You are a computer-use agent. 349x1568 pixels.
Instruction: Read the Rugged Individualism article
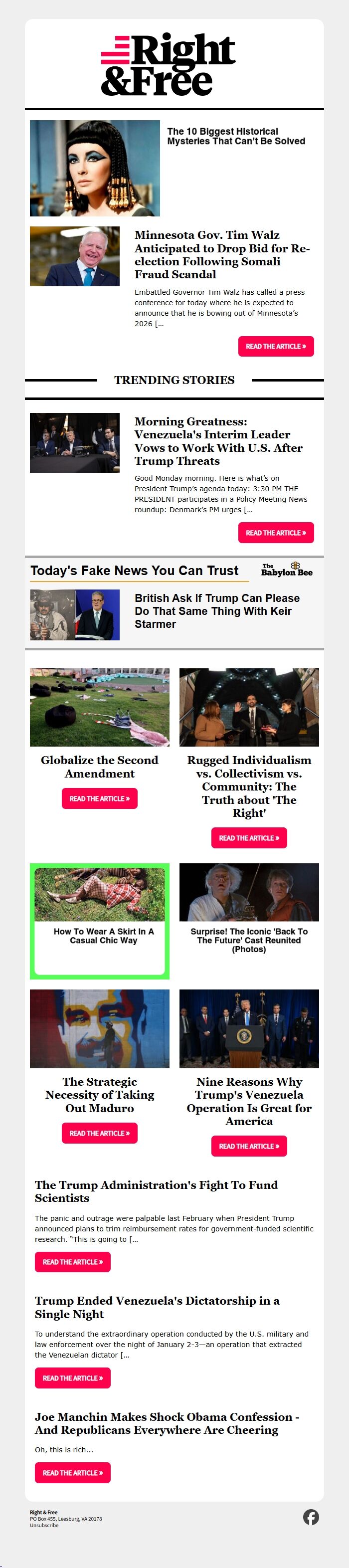tap(249, 837)
